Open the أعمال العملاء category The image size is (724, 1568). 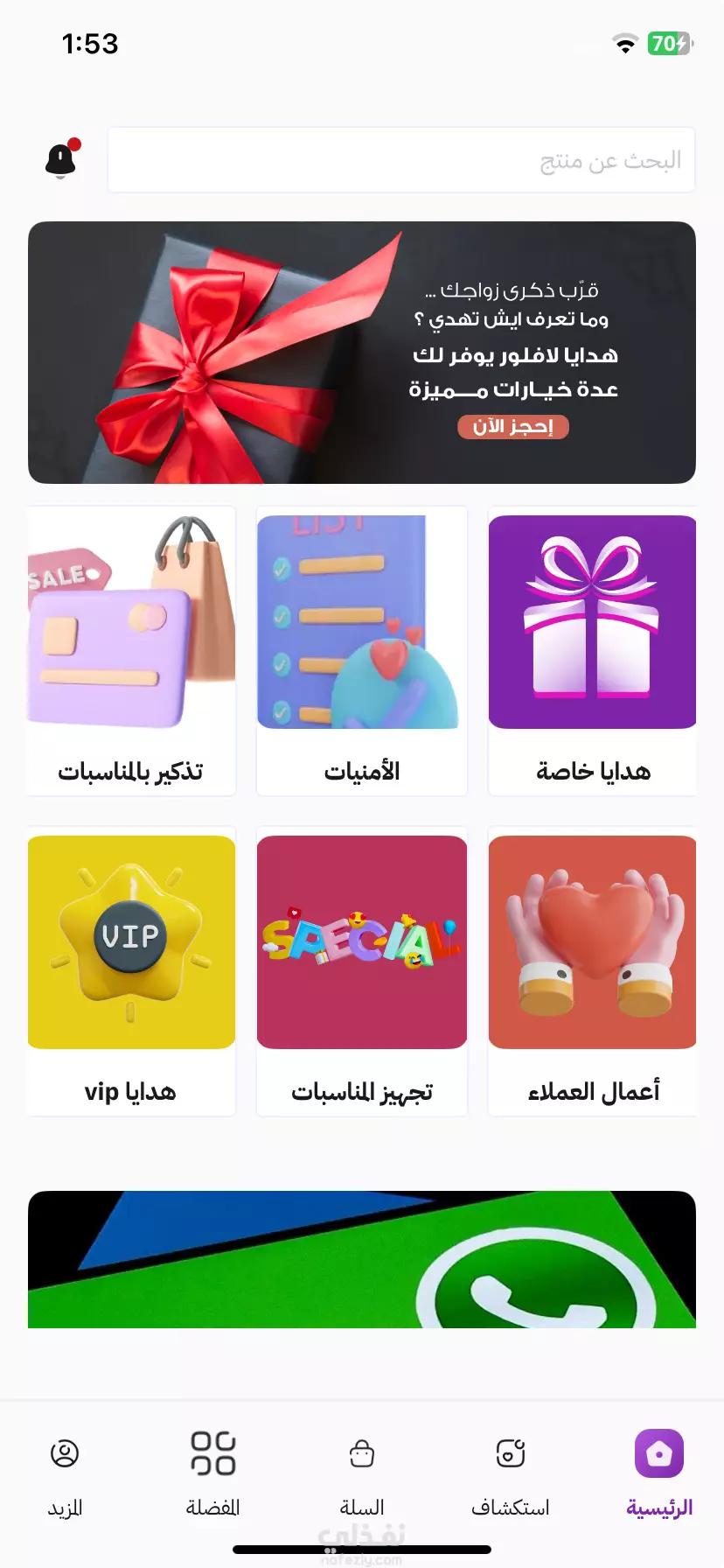[x=593, y=971]
